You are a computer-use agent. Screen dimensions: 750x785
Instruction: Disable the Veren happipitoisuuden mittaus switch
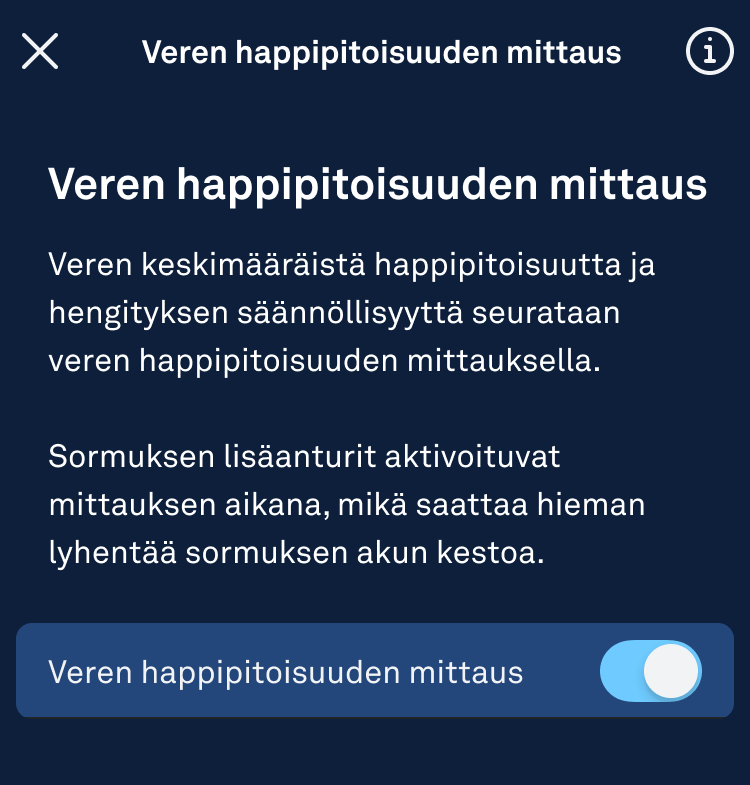(x=650, y=671)
